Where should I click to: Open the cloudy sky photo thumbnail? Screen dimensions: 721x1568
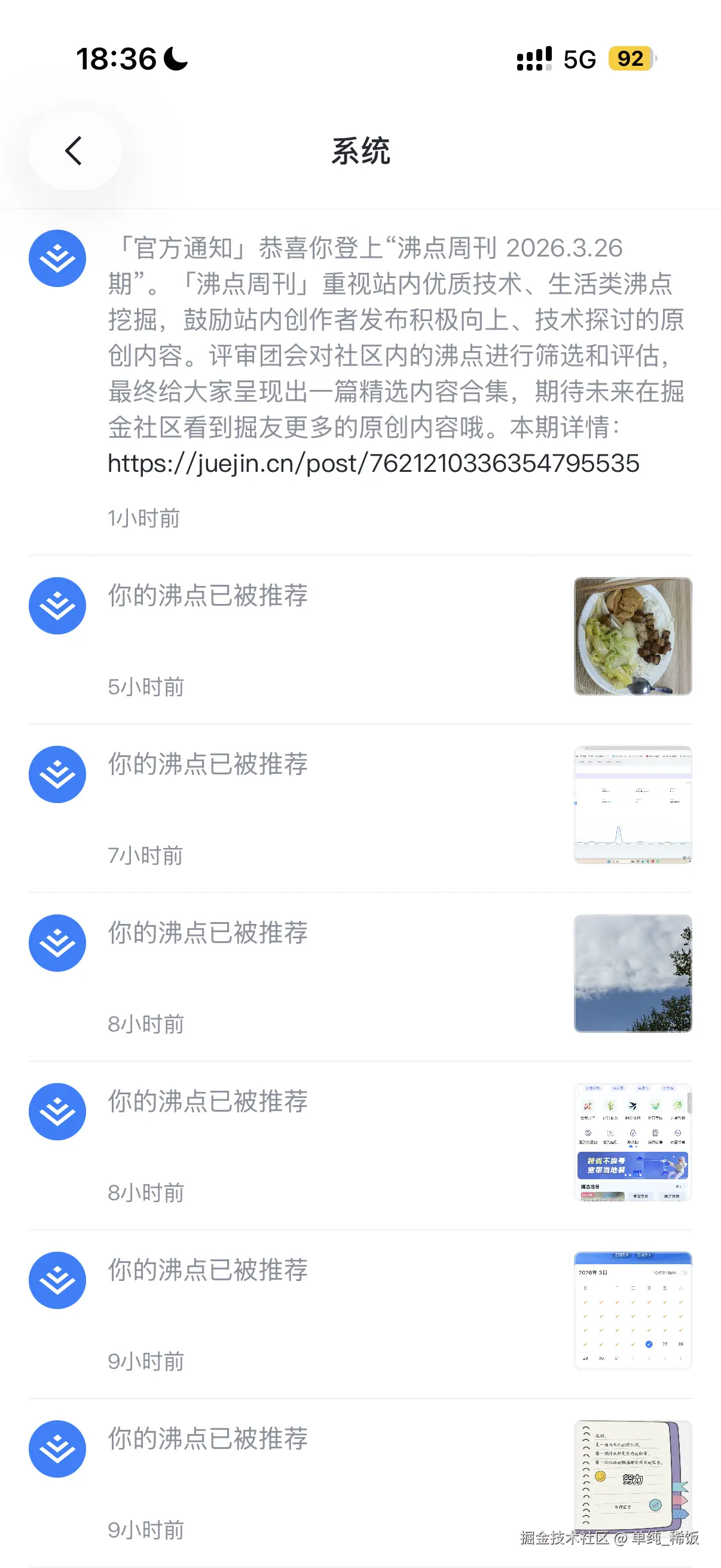(x=632, y=975)
